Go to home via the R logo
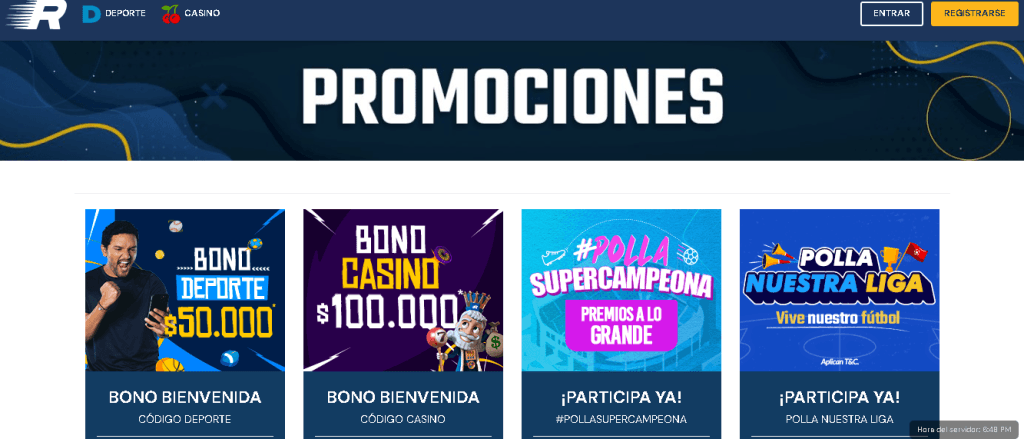 coord(36,13)
